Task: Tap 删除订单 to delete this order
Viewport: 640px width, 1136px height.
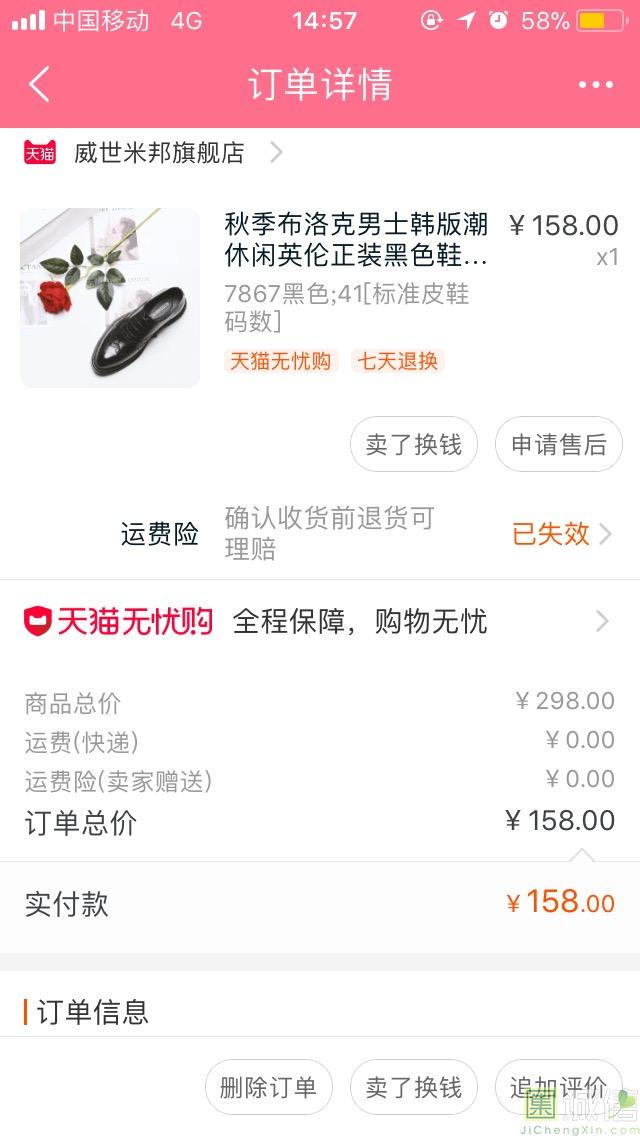Action: point(269,1087)
